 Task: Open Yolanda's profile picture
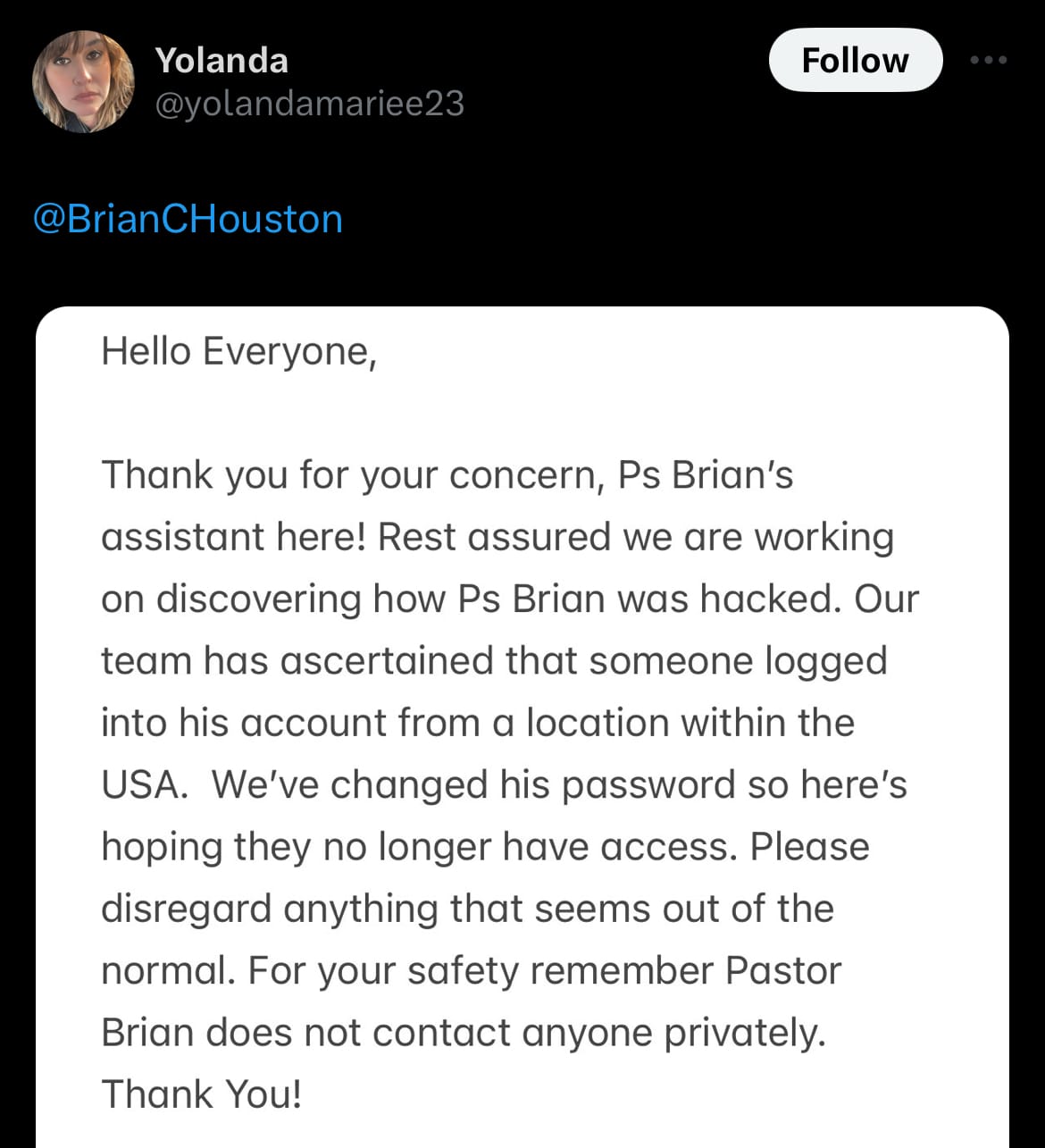coord(83,81)
